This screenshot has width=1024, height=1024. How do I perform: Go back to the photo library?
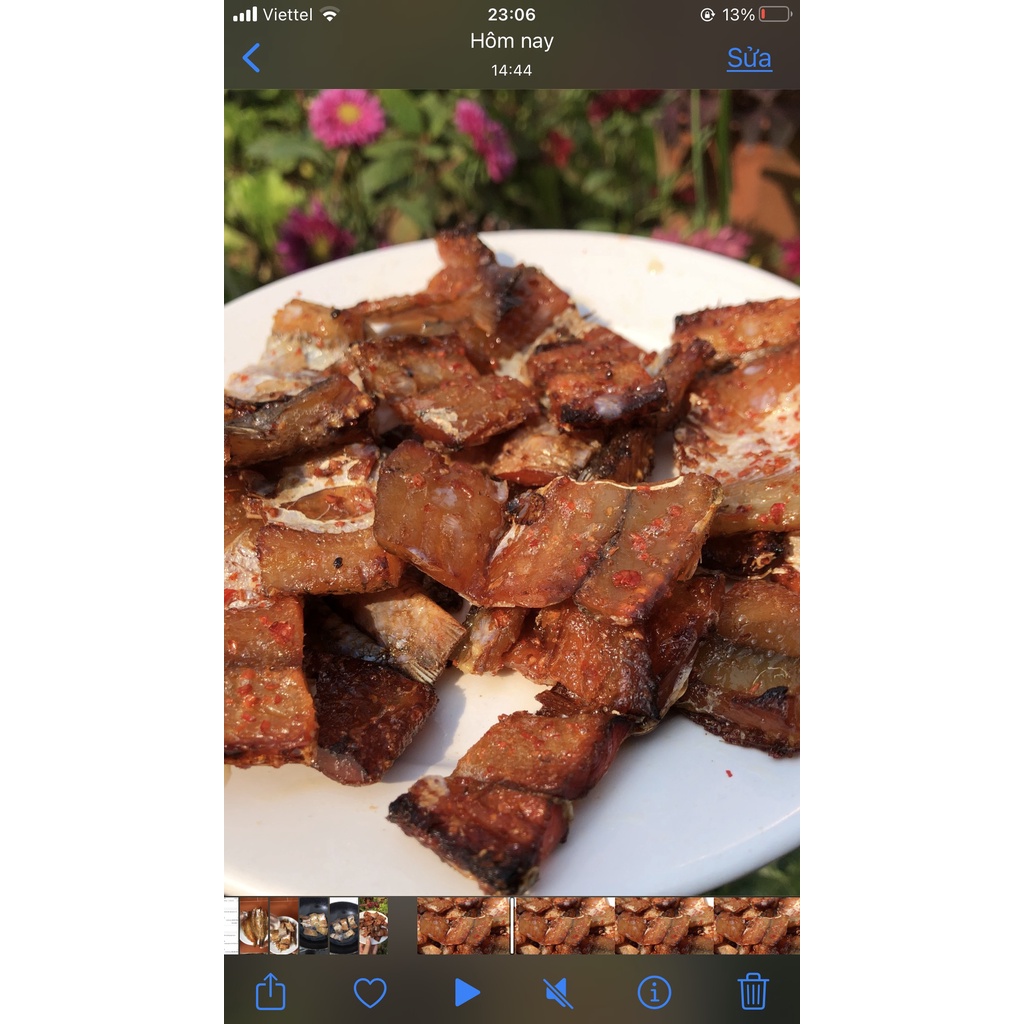[251, 58]
